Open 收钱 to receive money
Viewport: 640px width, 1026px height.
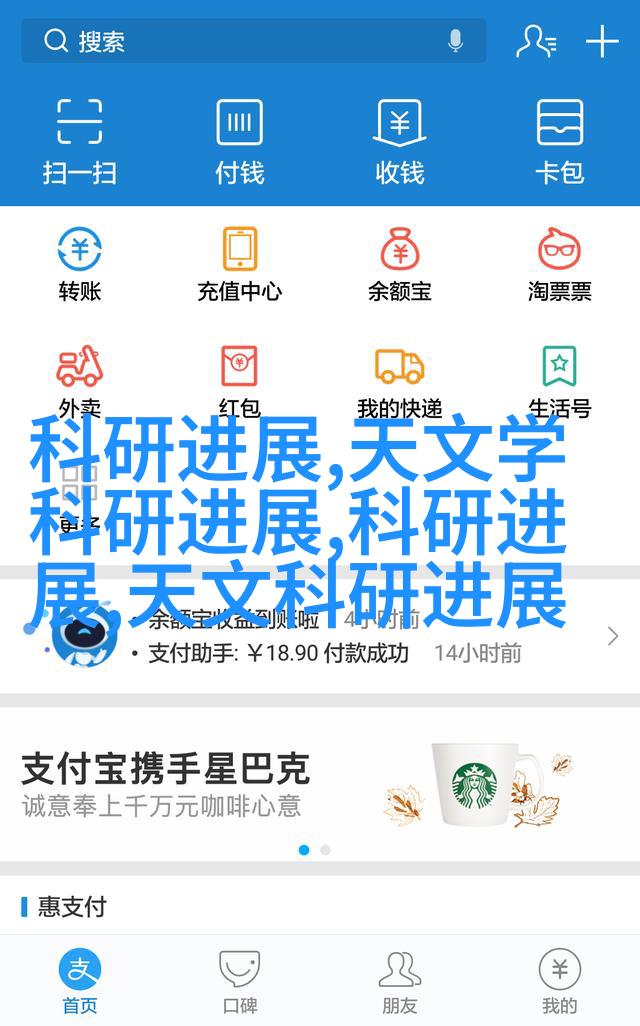(399, 140)
